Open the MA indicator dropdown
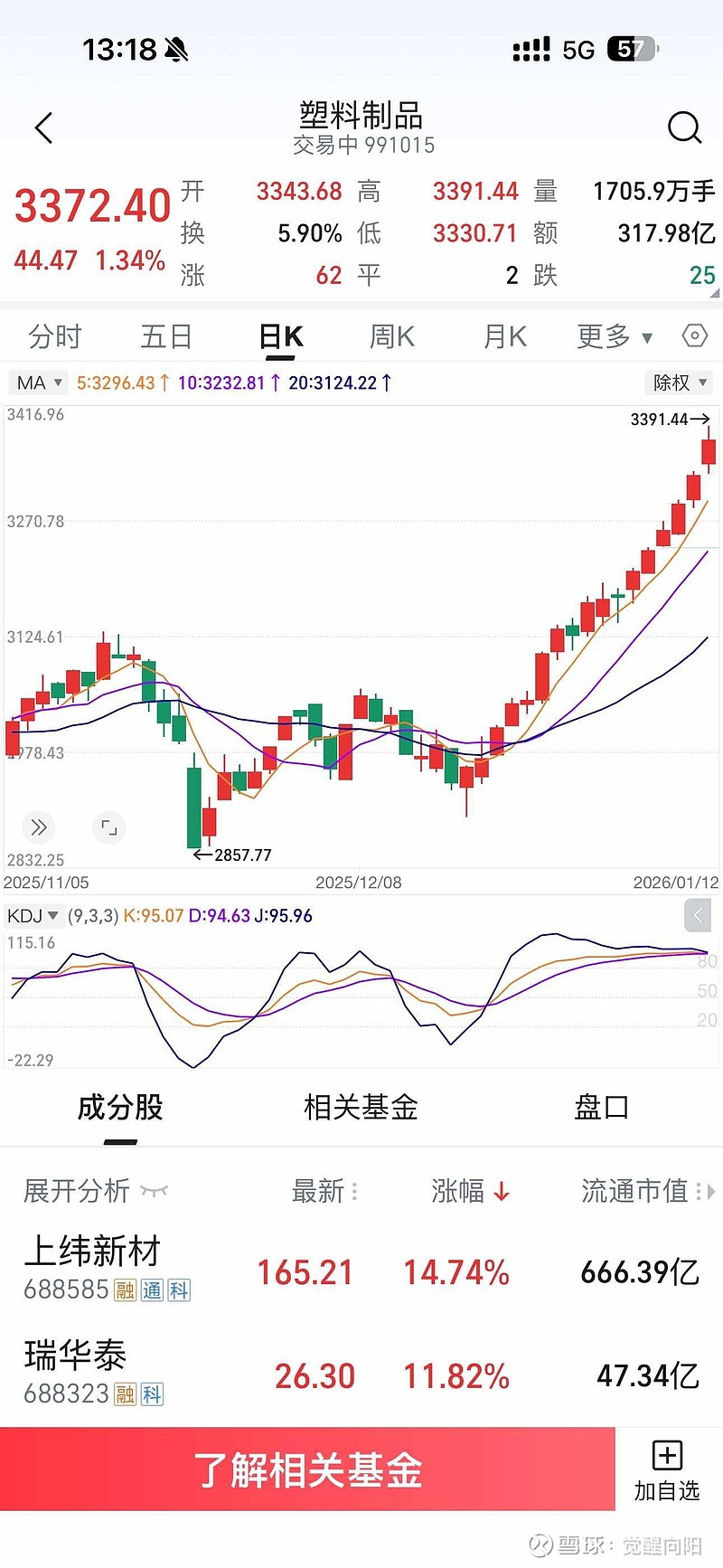The width and height of the screenshot is (723, 1568). 37,382
